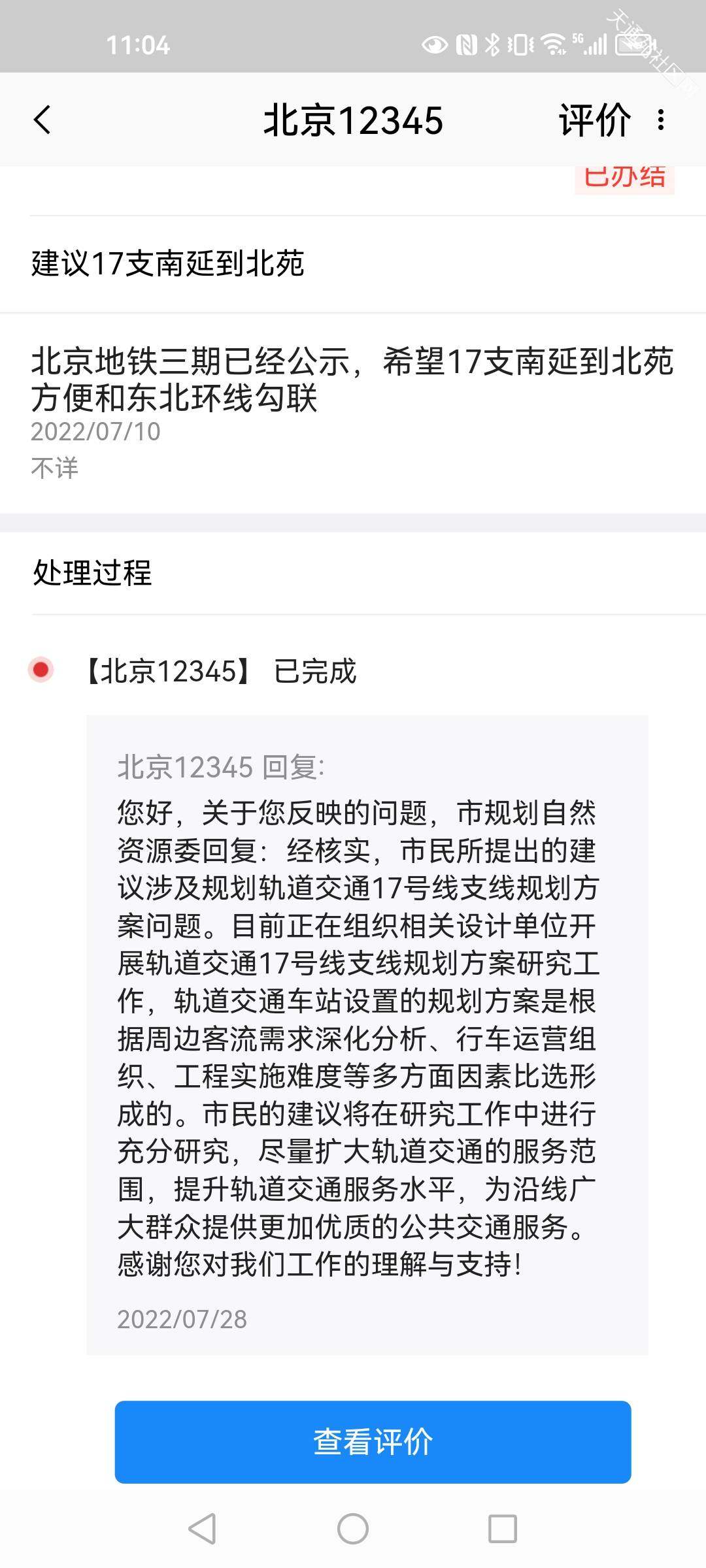Go back from the 北京12345 page
706x1568 pixels.
tap(42, 120)
